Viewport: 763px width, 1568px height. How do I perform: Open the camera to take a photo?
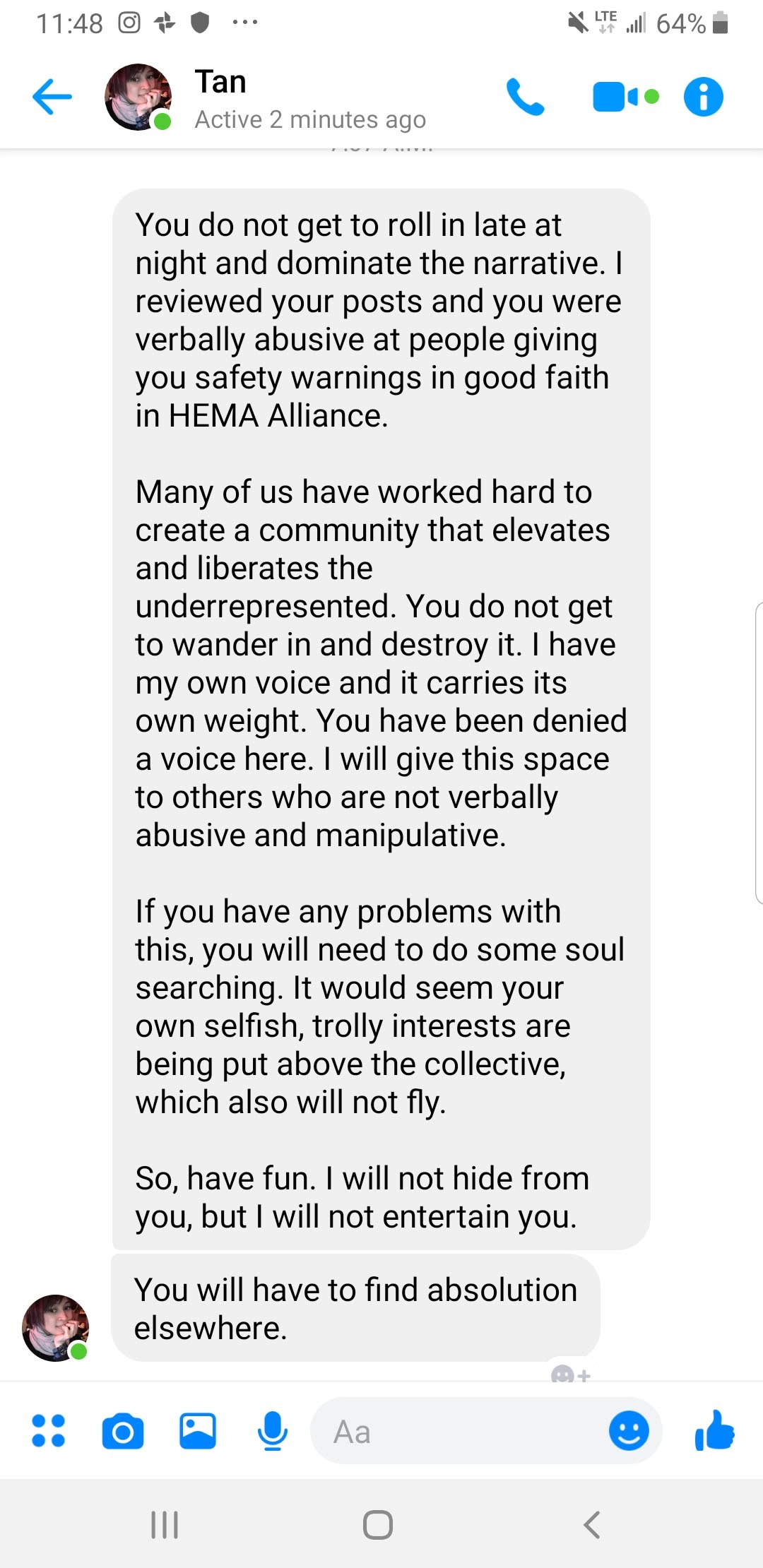pos(123,1432)
